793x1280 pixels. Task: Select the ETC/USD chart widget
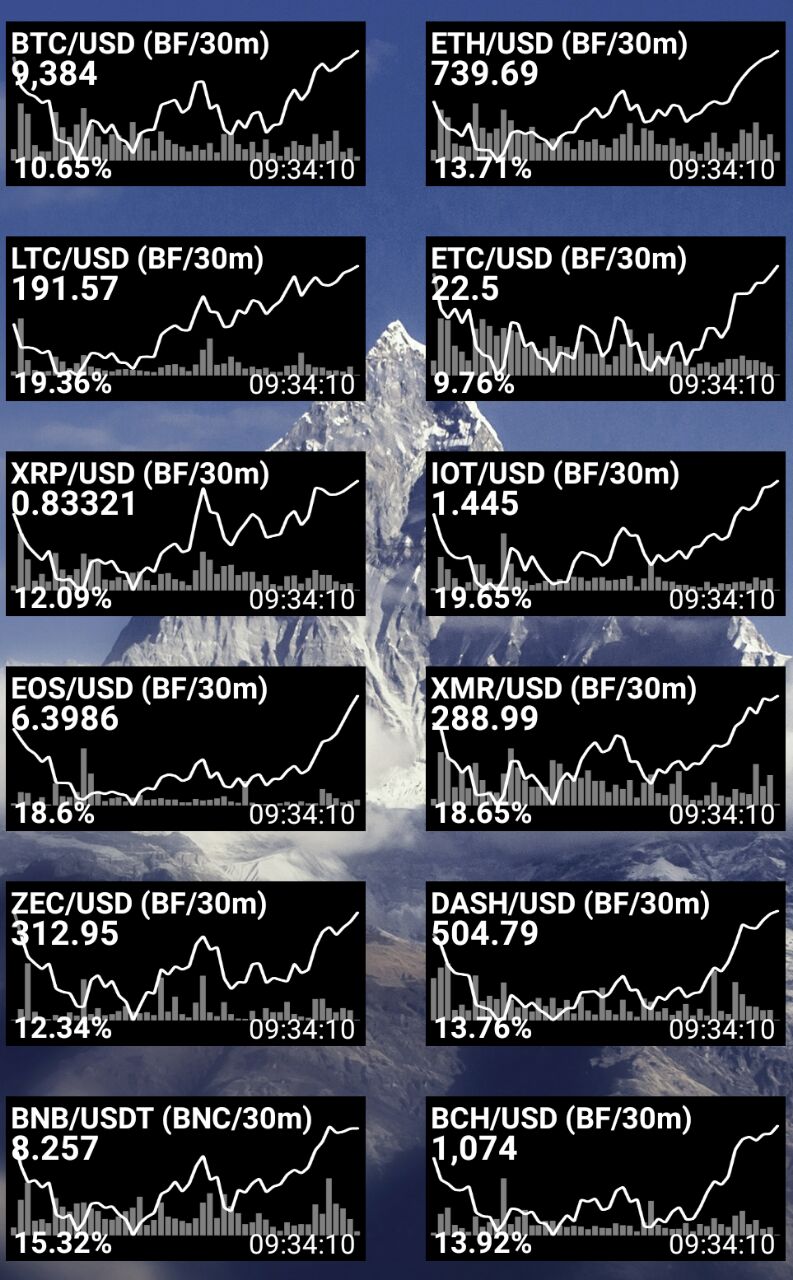point(606,319)
